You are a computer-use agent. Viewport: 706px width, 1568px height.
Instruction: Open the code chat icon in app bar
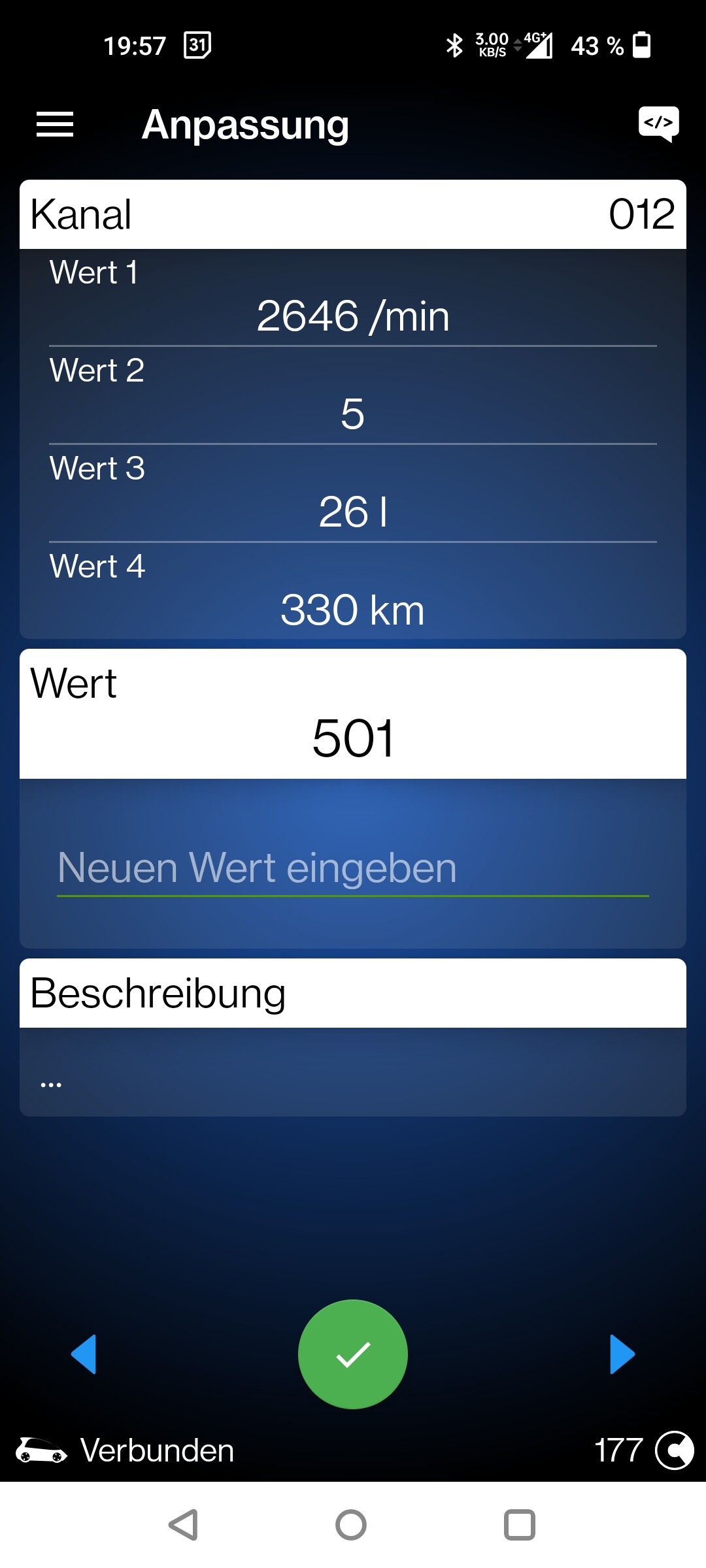coord(658,124)
